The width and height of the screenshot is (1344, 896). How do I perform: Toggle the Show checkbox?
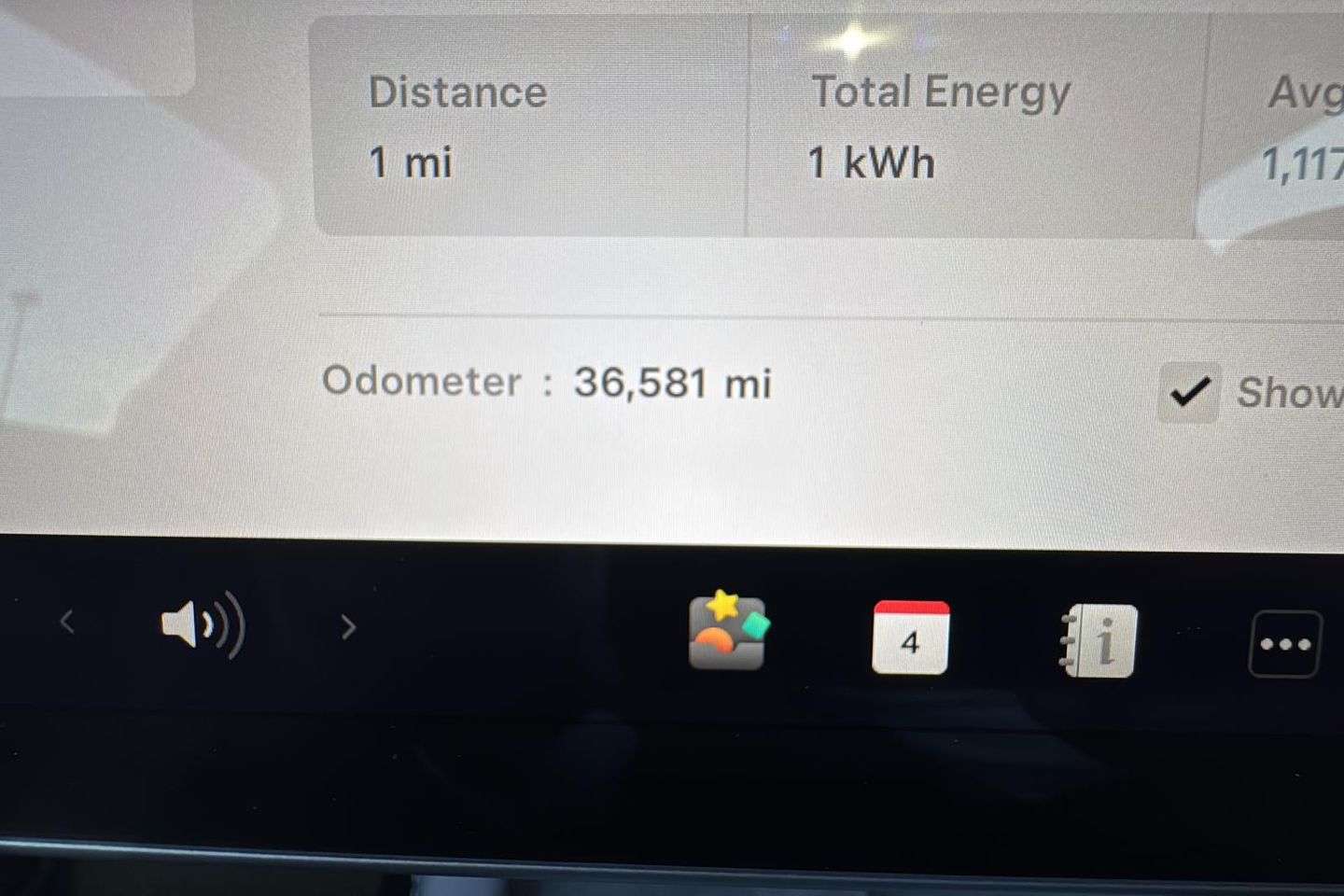(1189, 393)
